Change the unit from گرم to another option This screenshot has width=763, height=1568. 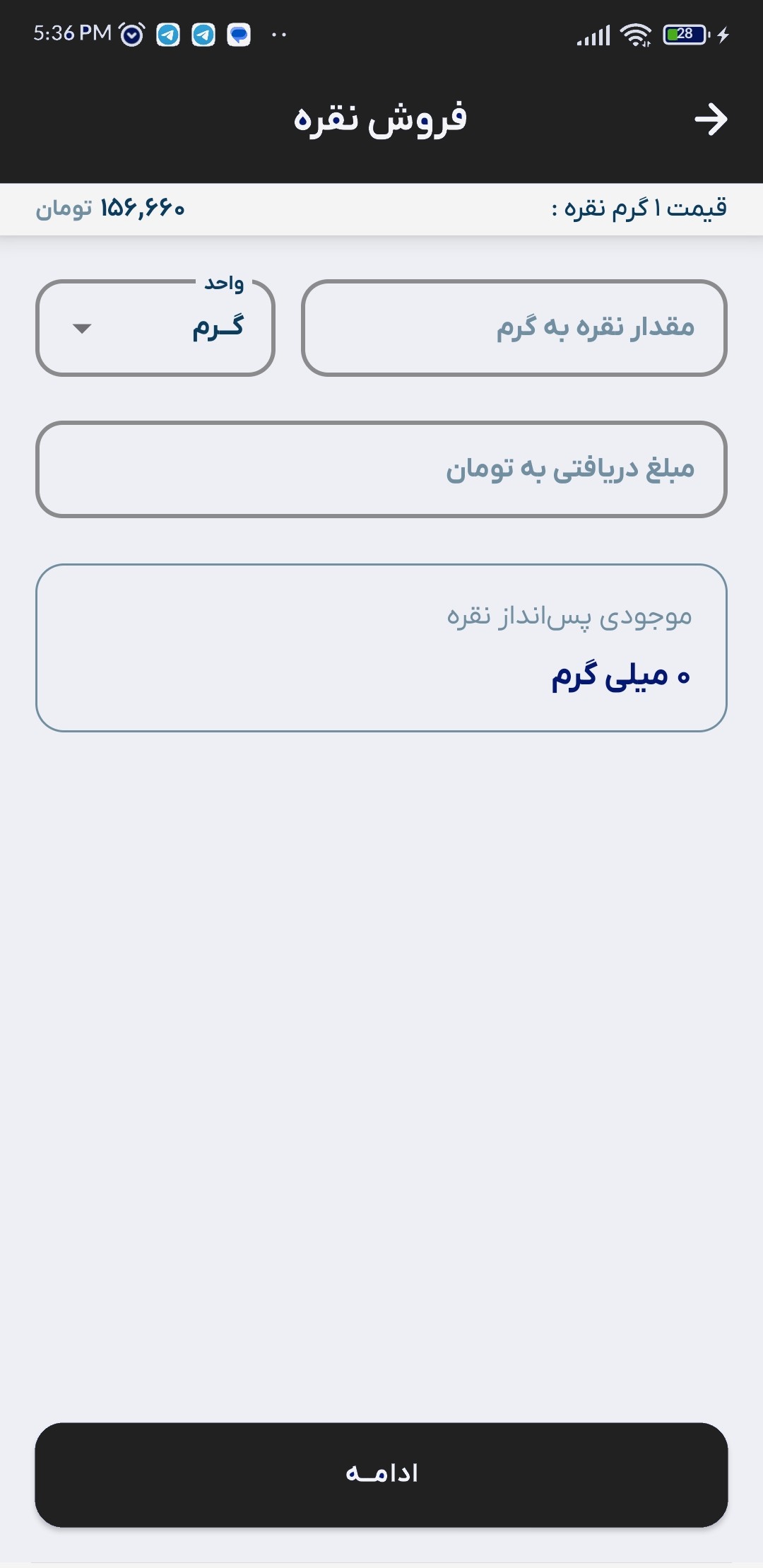[x=155, y=327]
